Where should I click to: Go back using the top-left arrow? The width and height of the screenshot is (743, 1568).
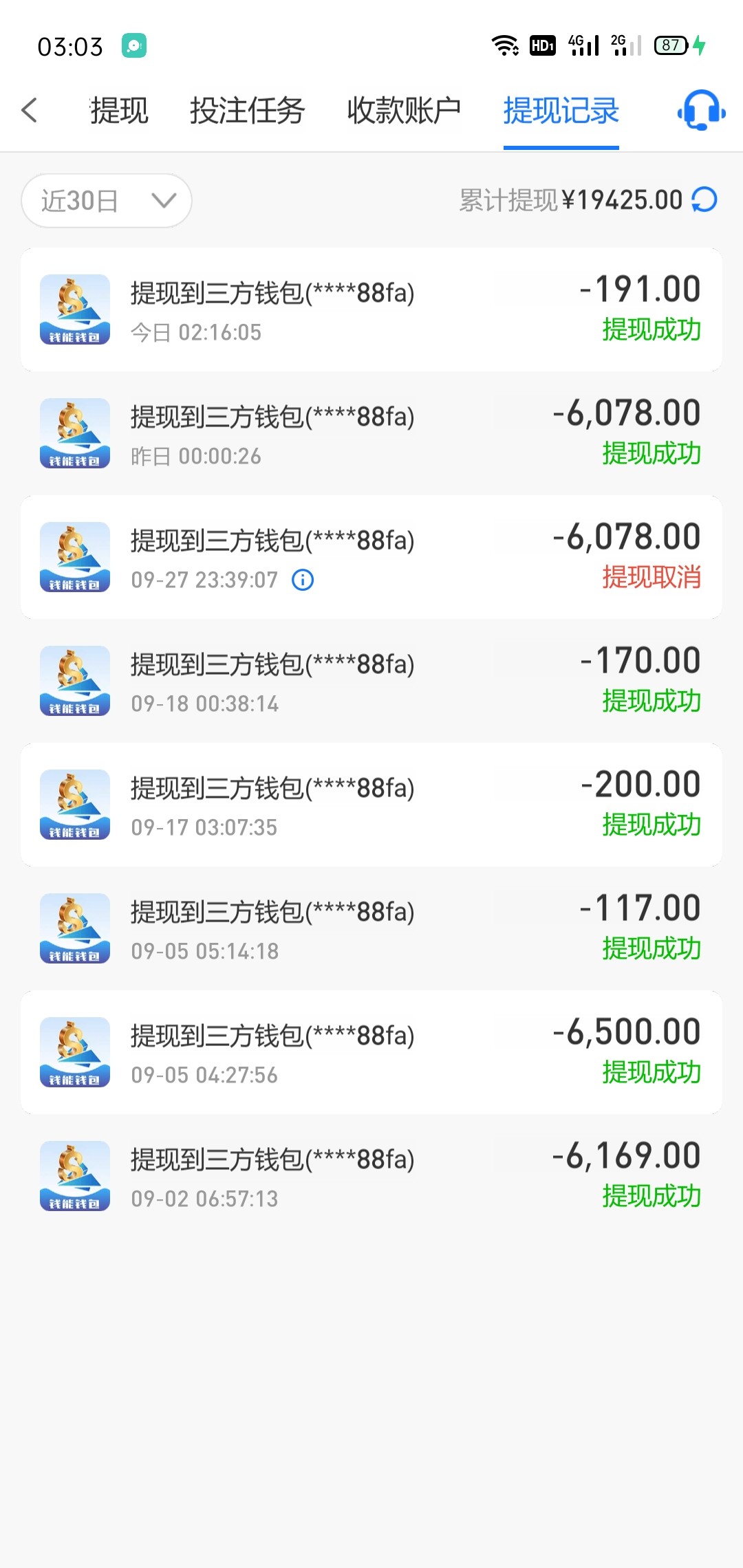pos(30,110)
